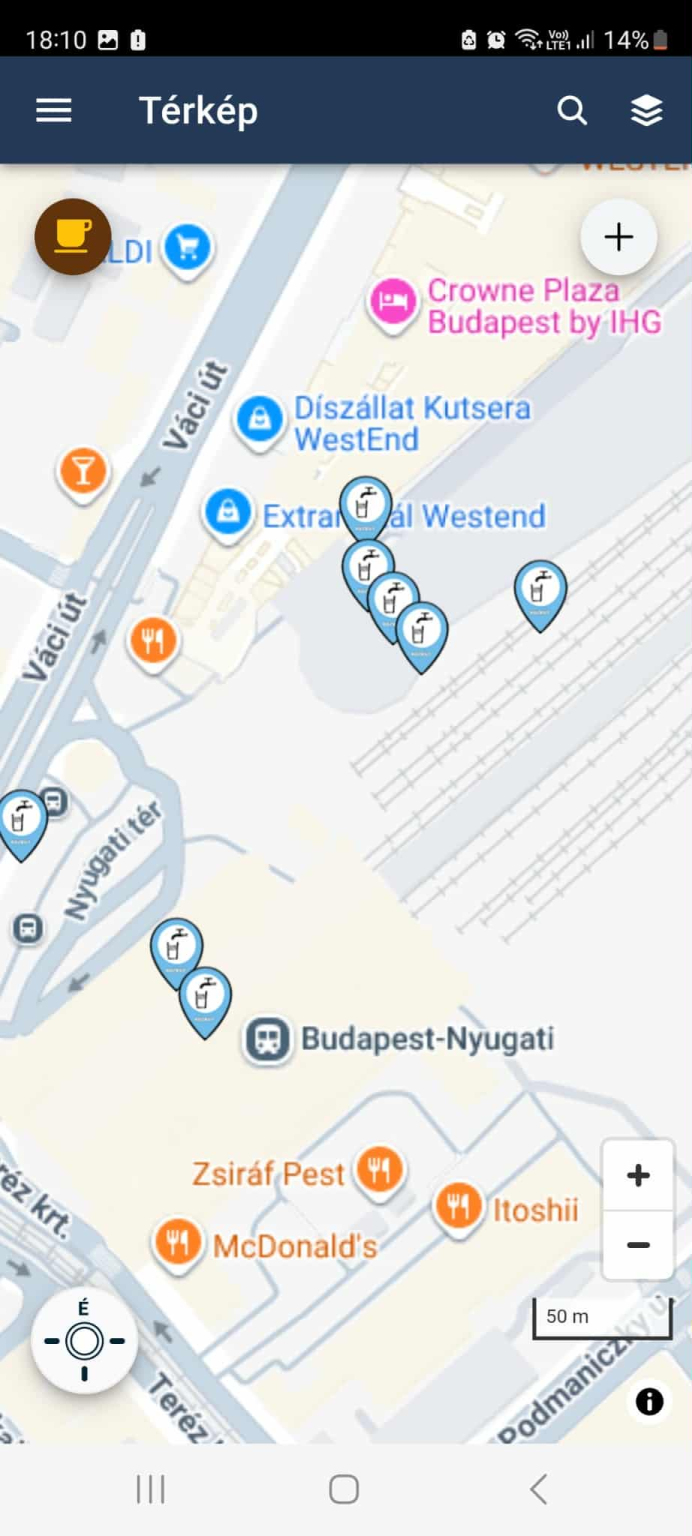The height and width of the screenshot is (1536, 692).
Task: Open map info attribution button
Action: 649,1402
